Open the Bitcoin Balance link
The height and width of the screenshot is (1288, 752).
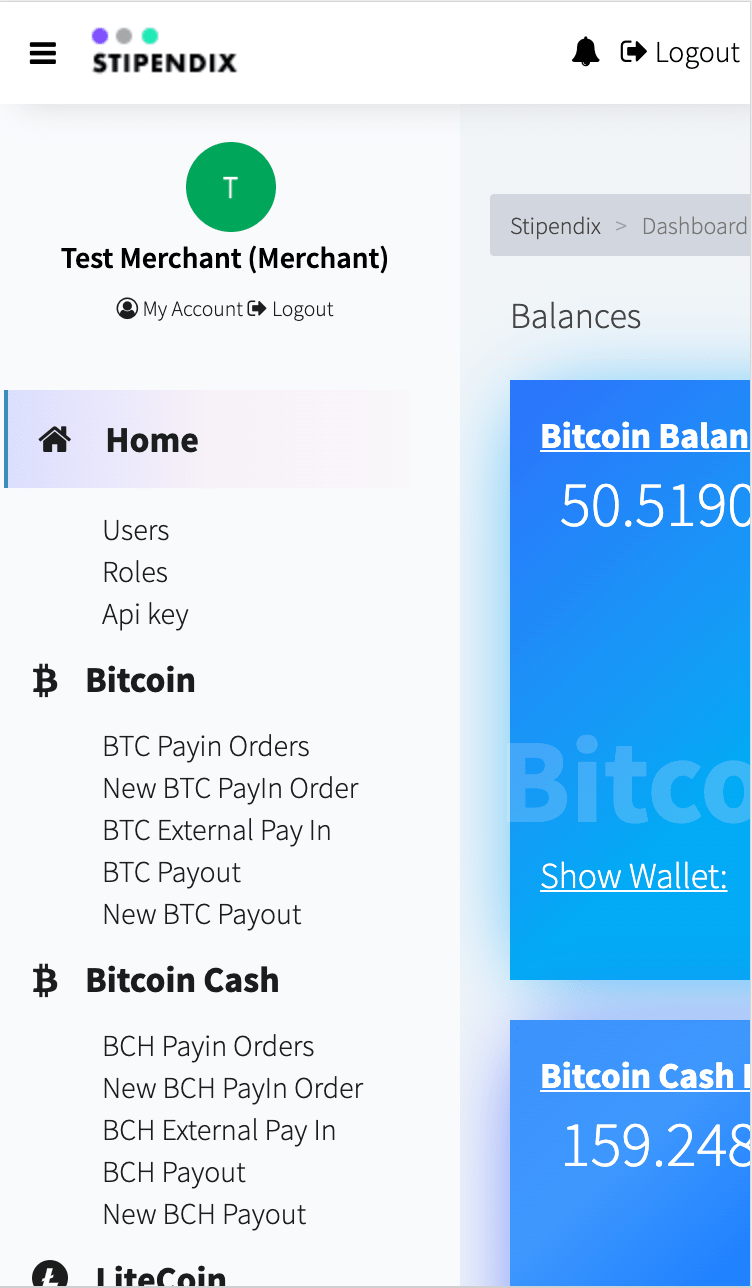click(645, 436)
